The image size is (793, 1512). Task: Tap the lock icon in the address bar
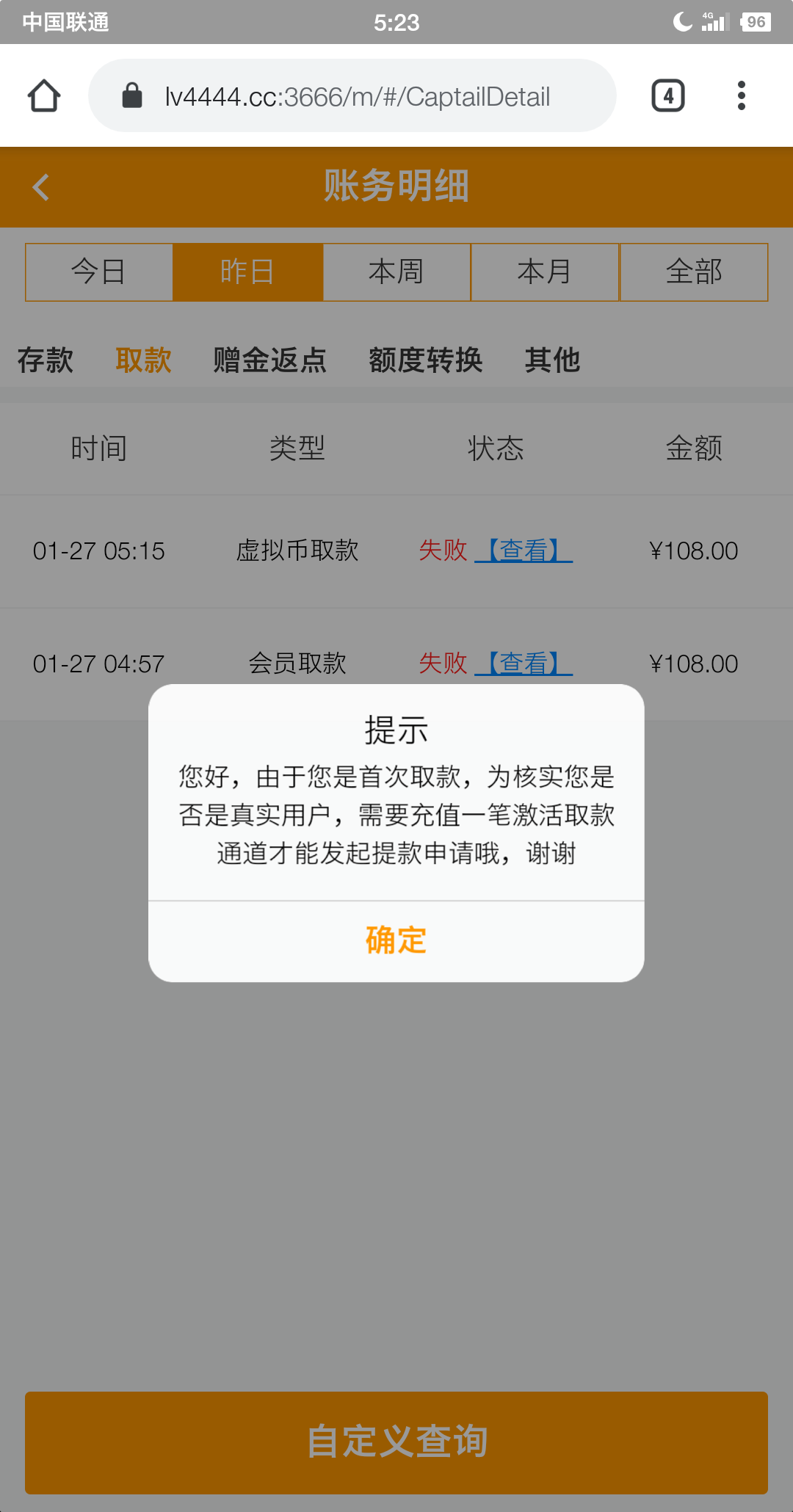point(132,95)
